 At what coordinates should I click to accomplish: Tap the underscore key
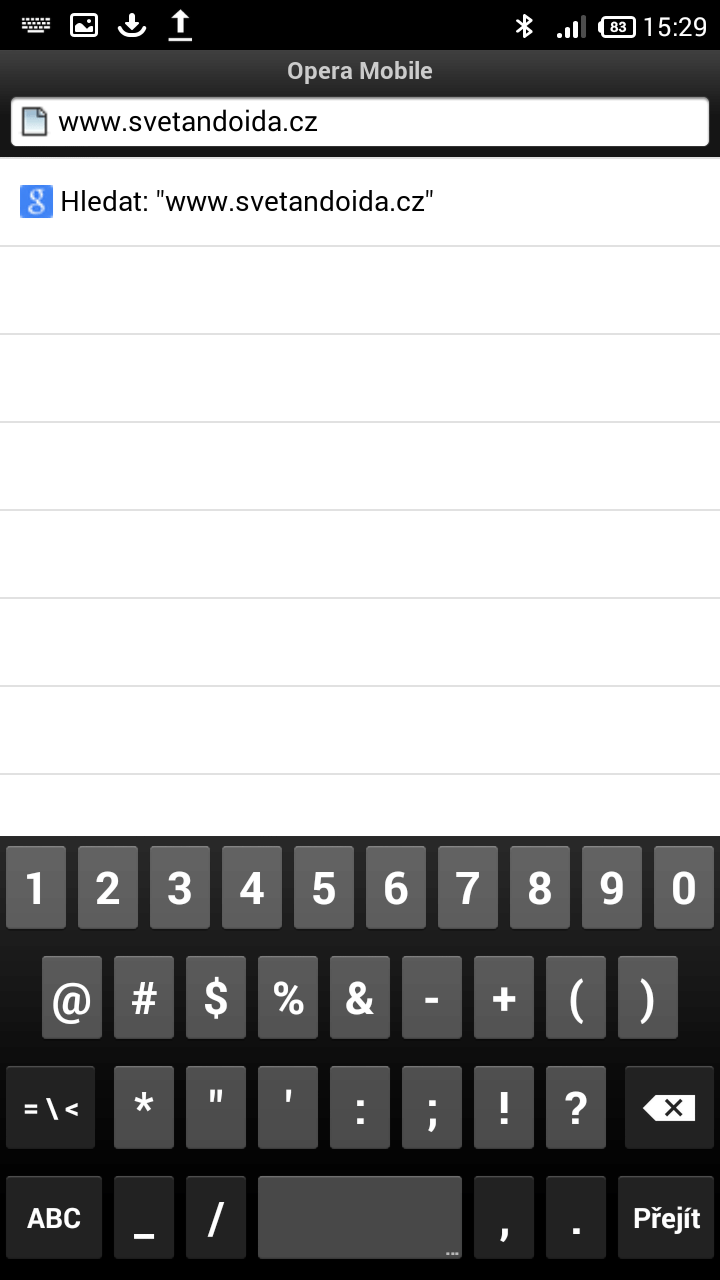coord(144,1217)
